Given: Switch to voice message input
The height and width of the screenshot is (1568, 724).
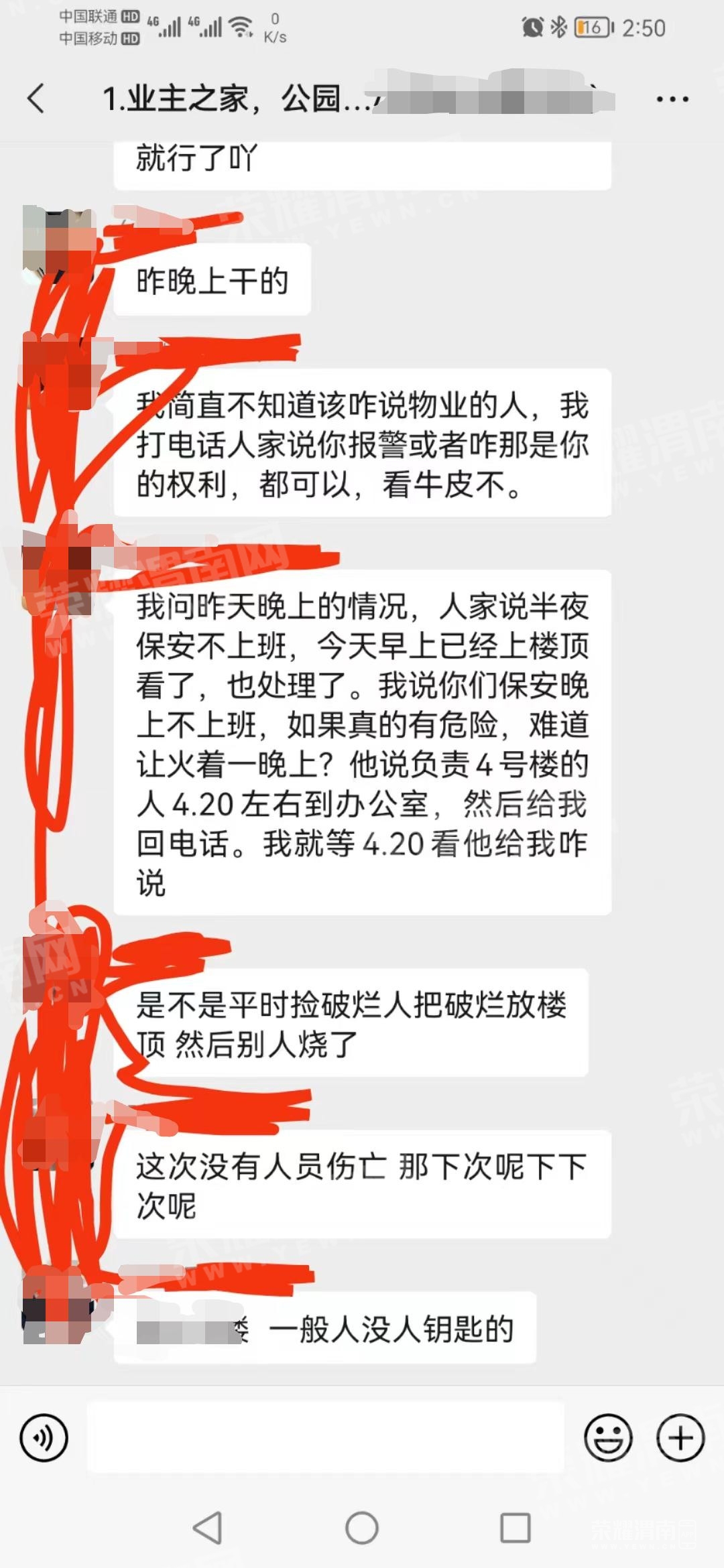Looking at the screenshot, I should (x=44, y=1438).
